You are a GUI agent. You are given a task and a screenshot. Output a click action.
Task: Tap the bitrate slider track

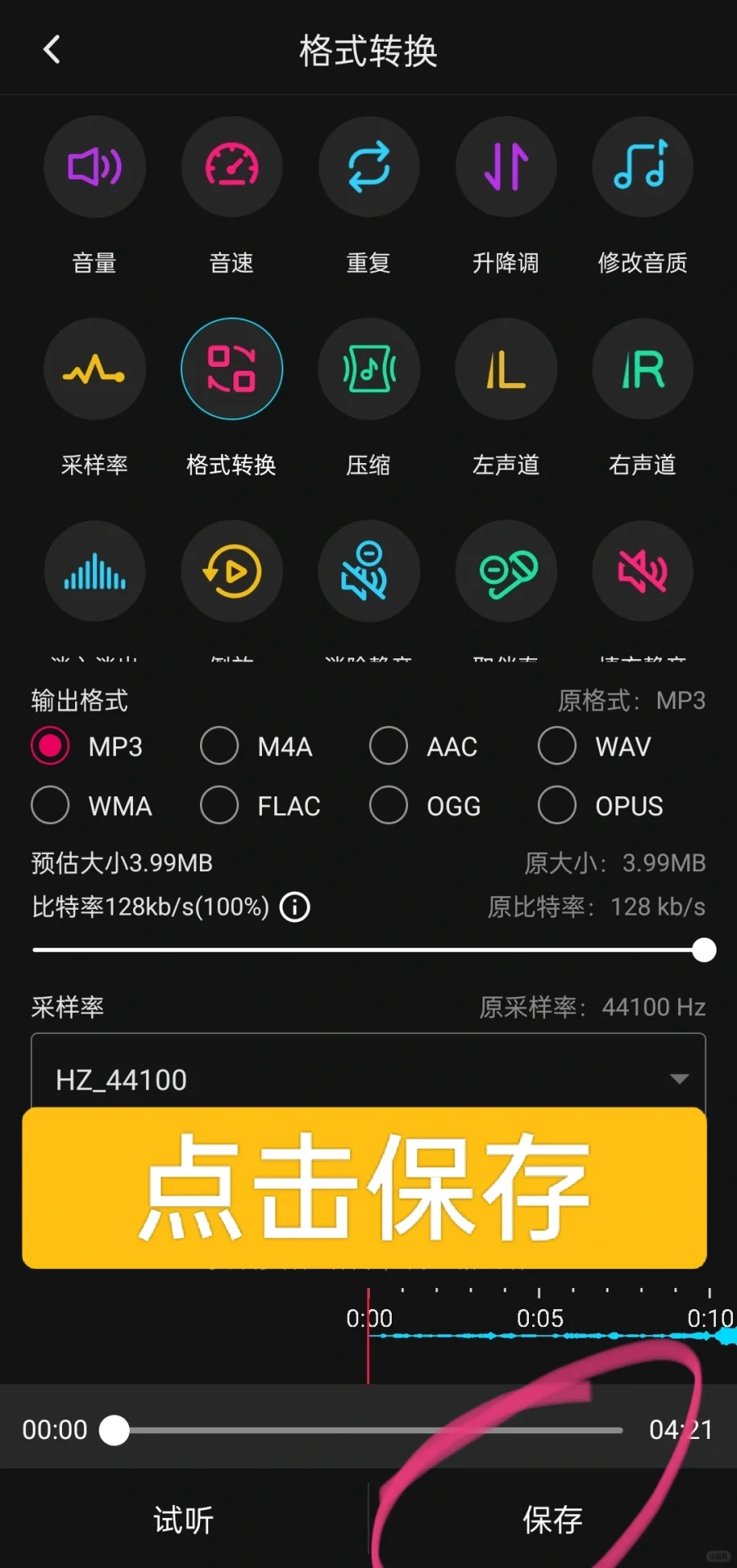368,950
